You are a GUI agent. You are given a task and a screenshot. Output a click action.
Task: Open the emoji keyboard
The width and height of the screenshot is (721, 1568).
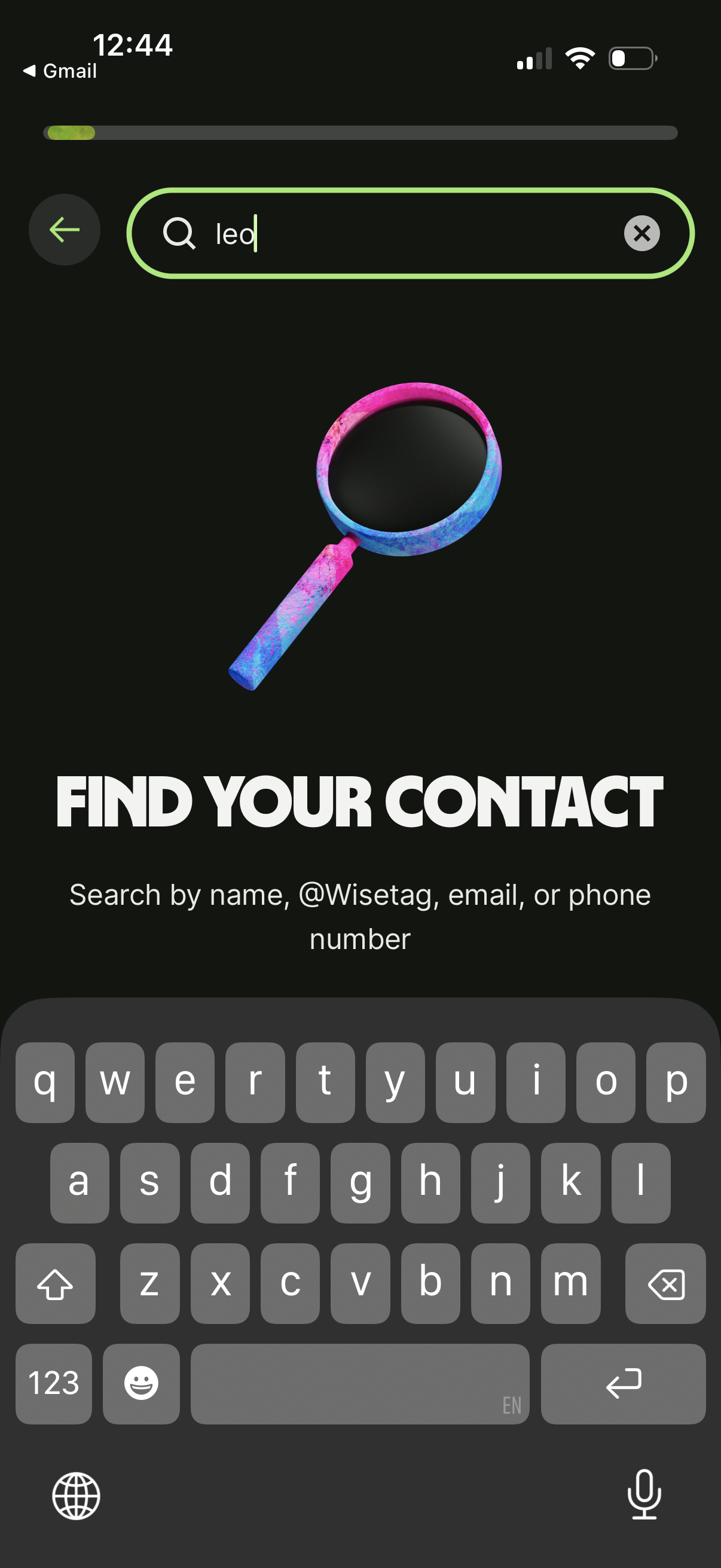[x=140, y=1384]
